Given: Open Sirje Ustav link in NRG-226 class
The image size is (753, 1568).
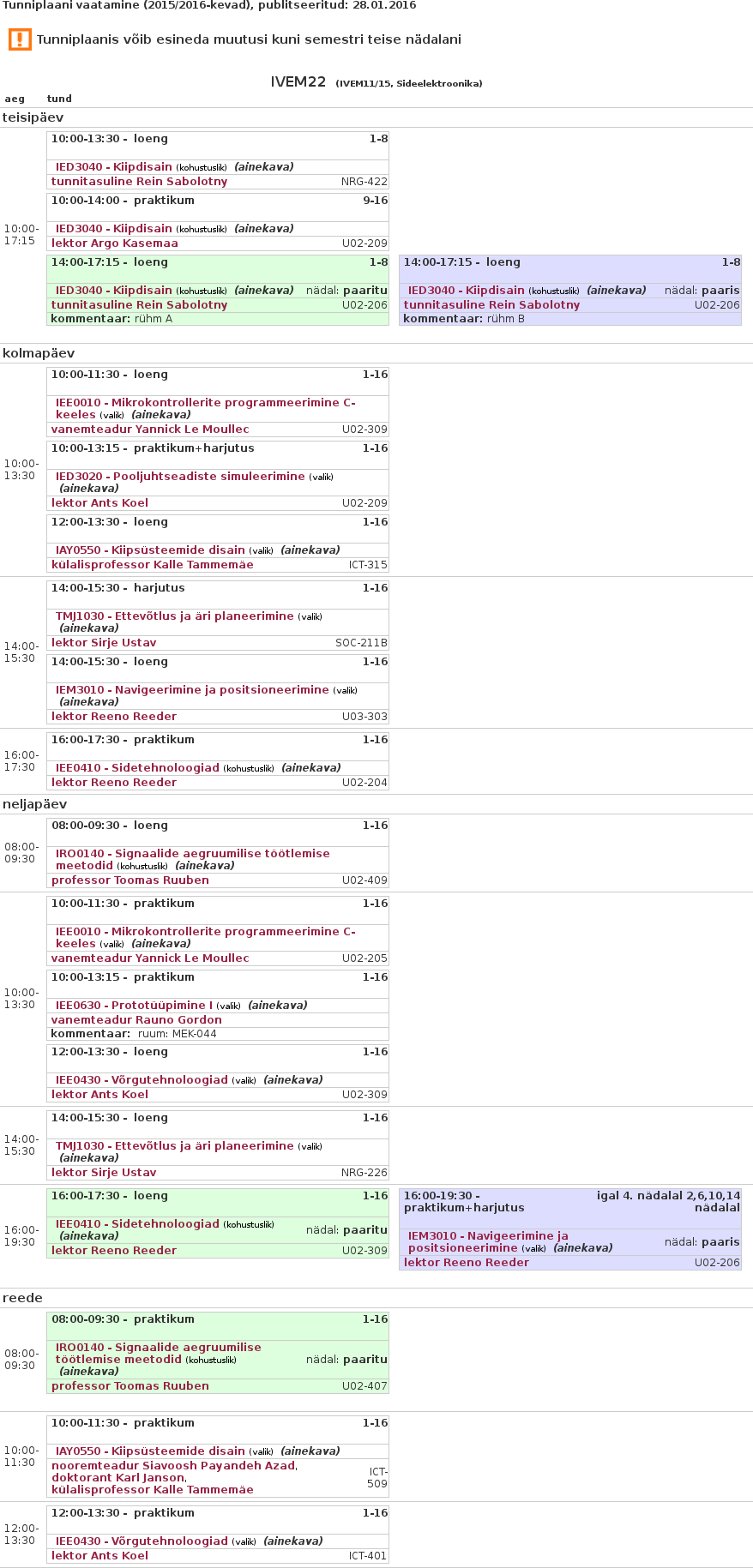Looking at the screenshot, I should [104, 1173].
